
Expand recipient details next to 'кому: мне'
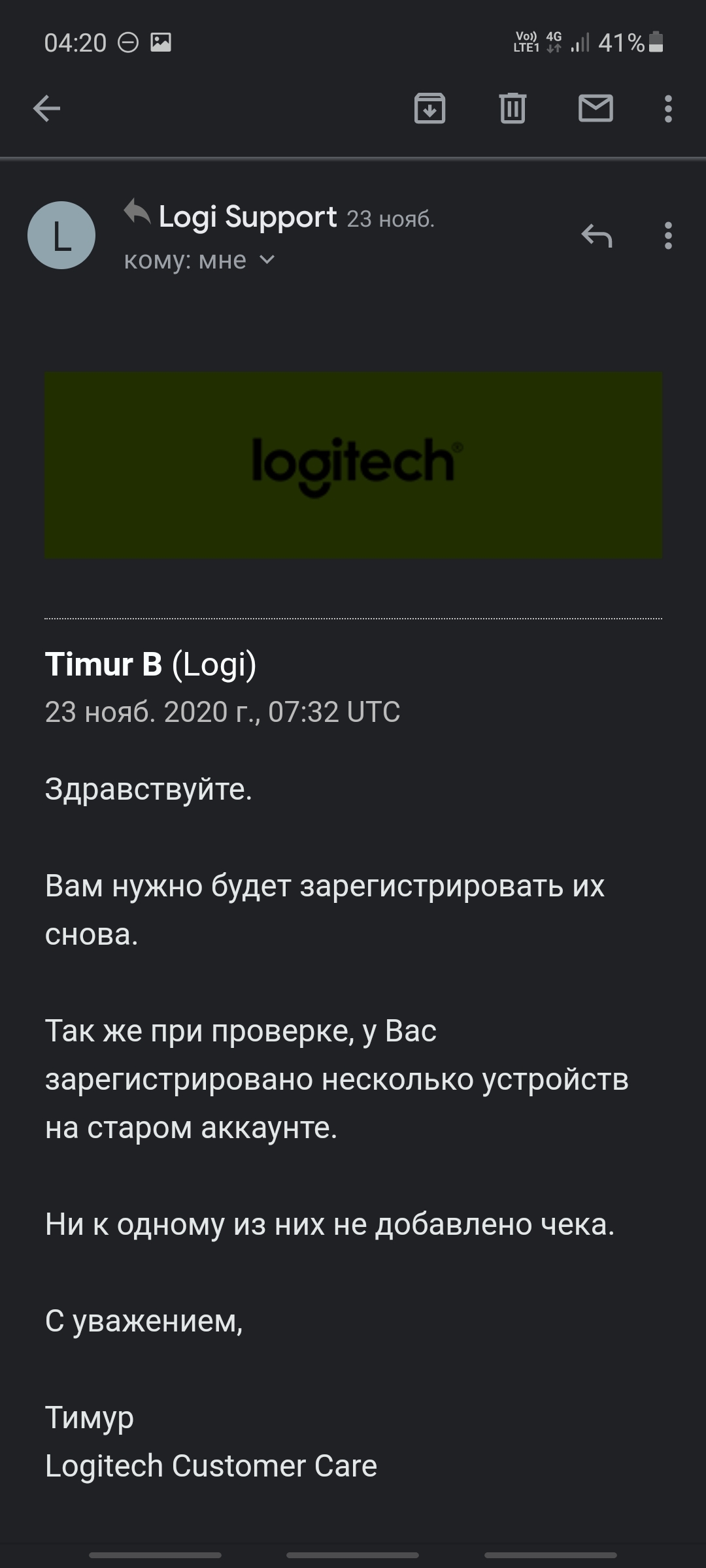click(x=267, y=260)
